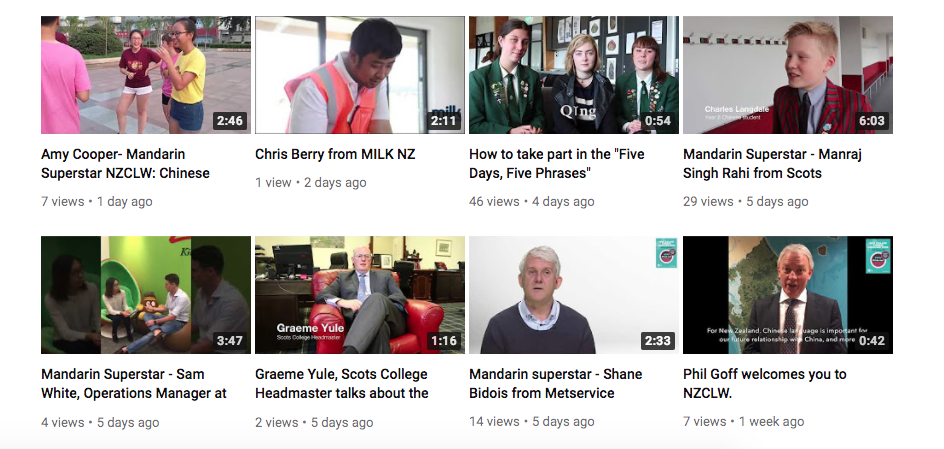Play the Graeme Yule Scots College Headmaster video
This screenshot has width=944, height=449.
[x=359, y=295]
